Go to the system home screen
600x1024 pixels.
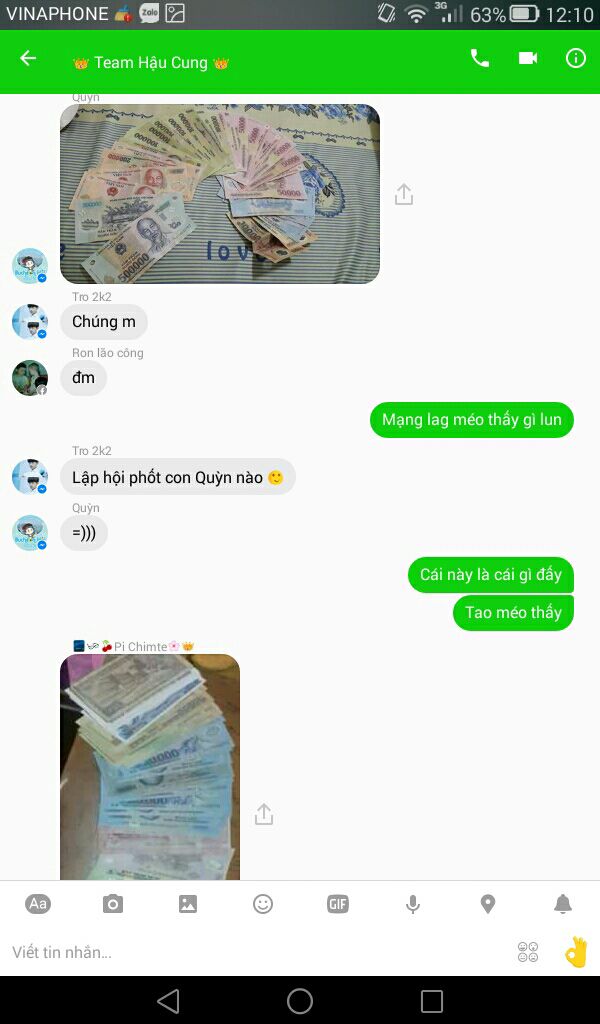(300, 1001)
